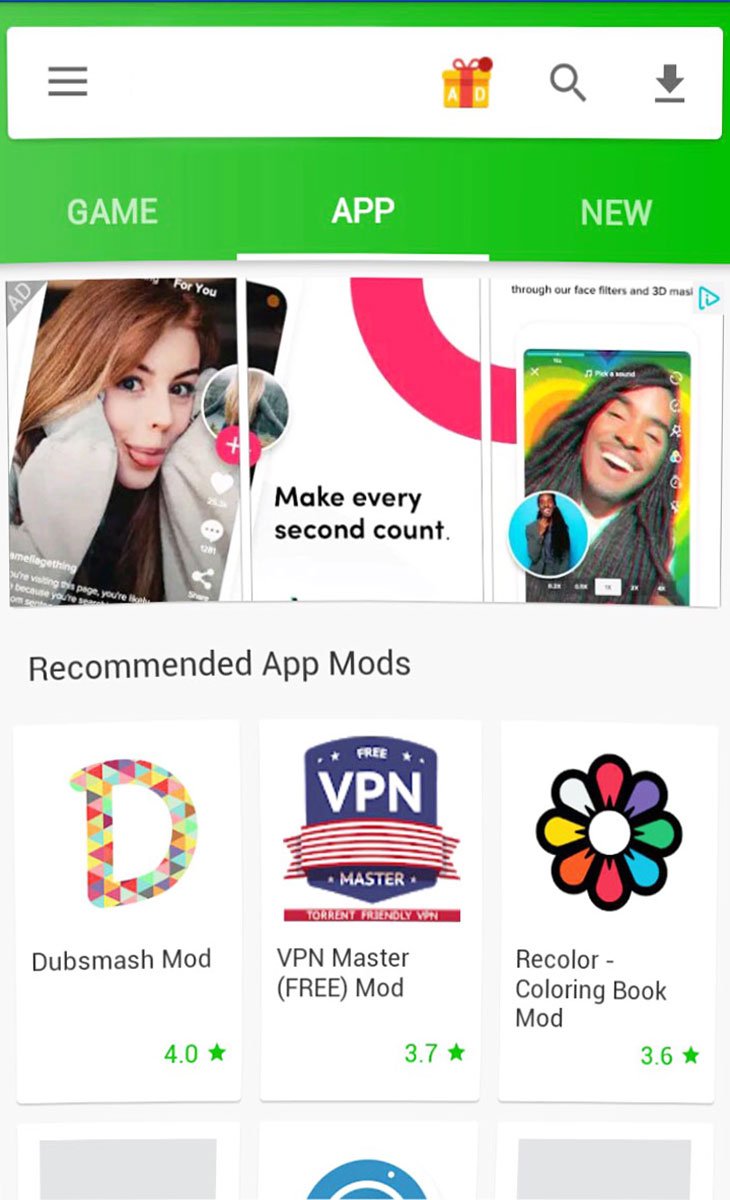Screen dimensions: 730x1200
Task: Open the Recolor - Coloring Book Mod title
Action: click(592, 990)
